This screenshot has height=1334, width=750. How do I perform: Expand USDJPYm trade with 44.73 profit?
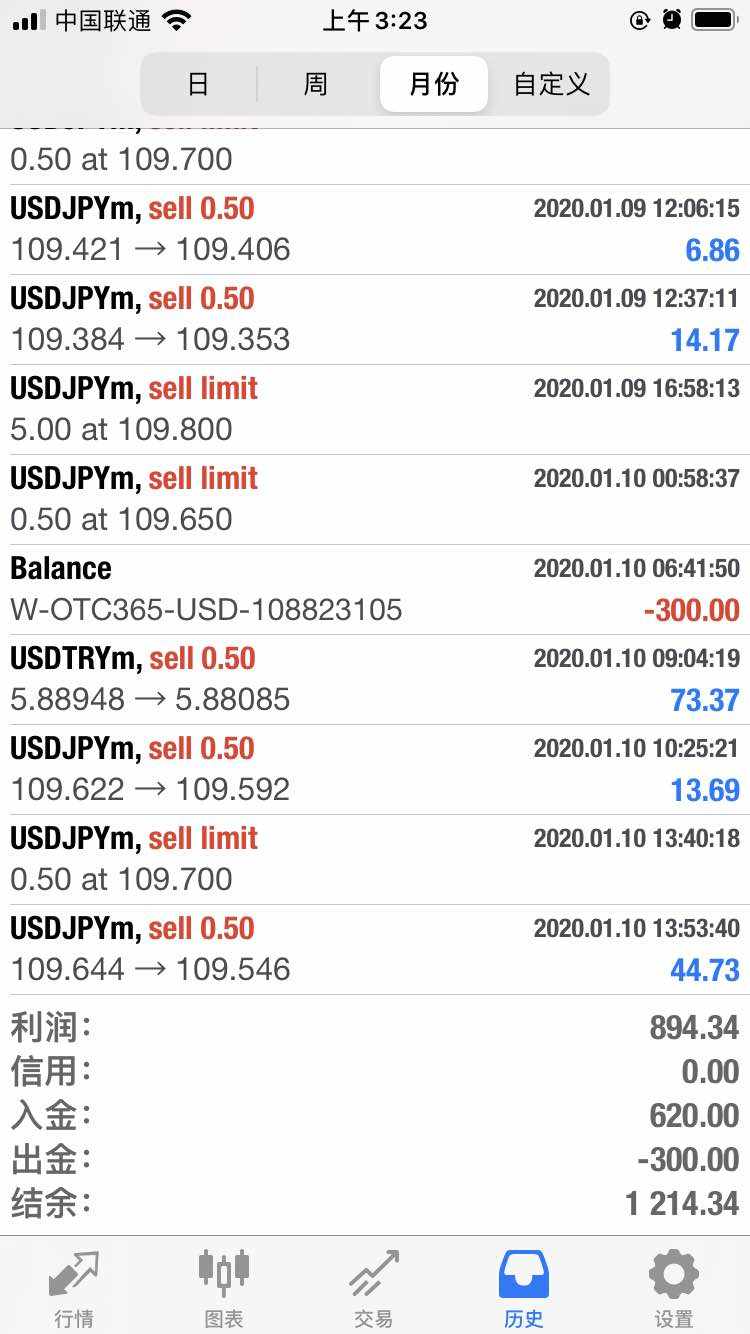[375, 950]
